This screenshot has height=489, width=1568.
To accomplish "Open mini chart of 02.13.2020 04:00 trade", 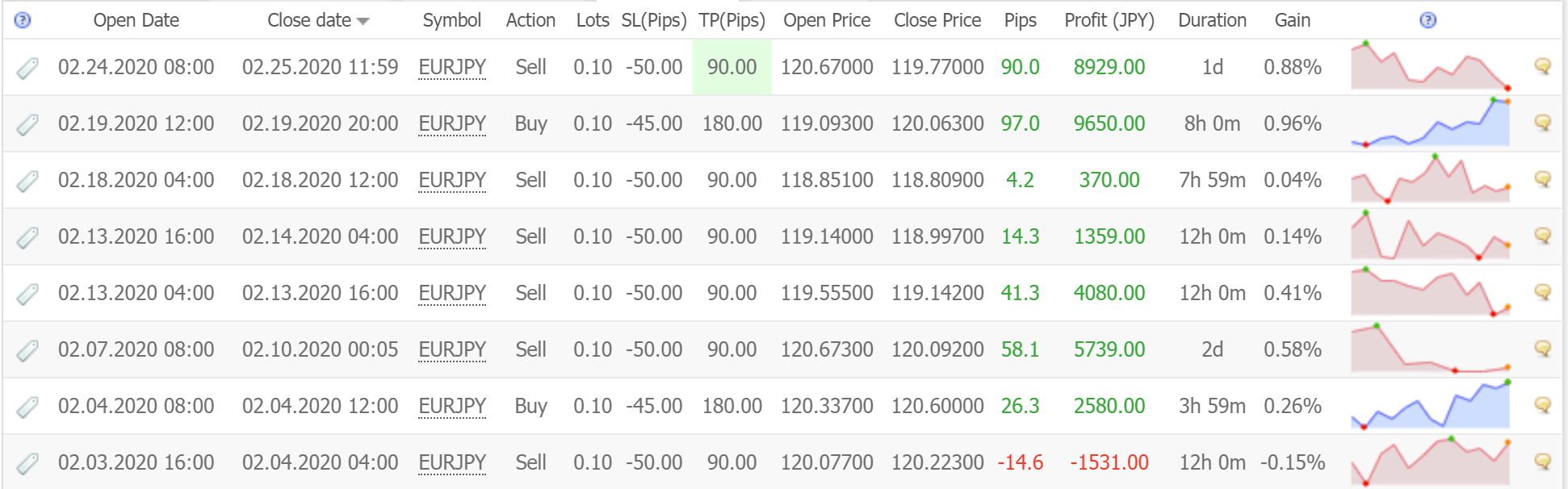I will 1430,292.
